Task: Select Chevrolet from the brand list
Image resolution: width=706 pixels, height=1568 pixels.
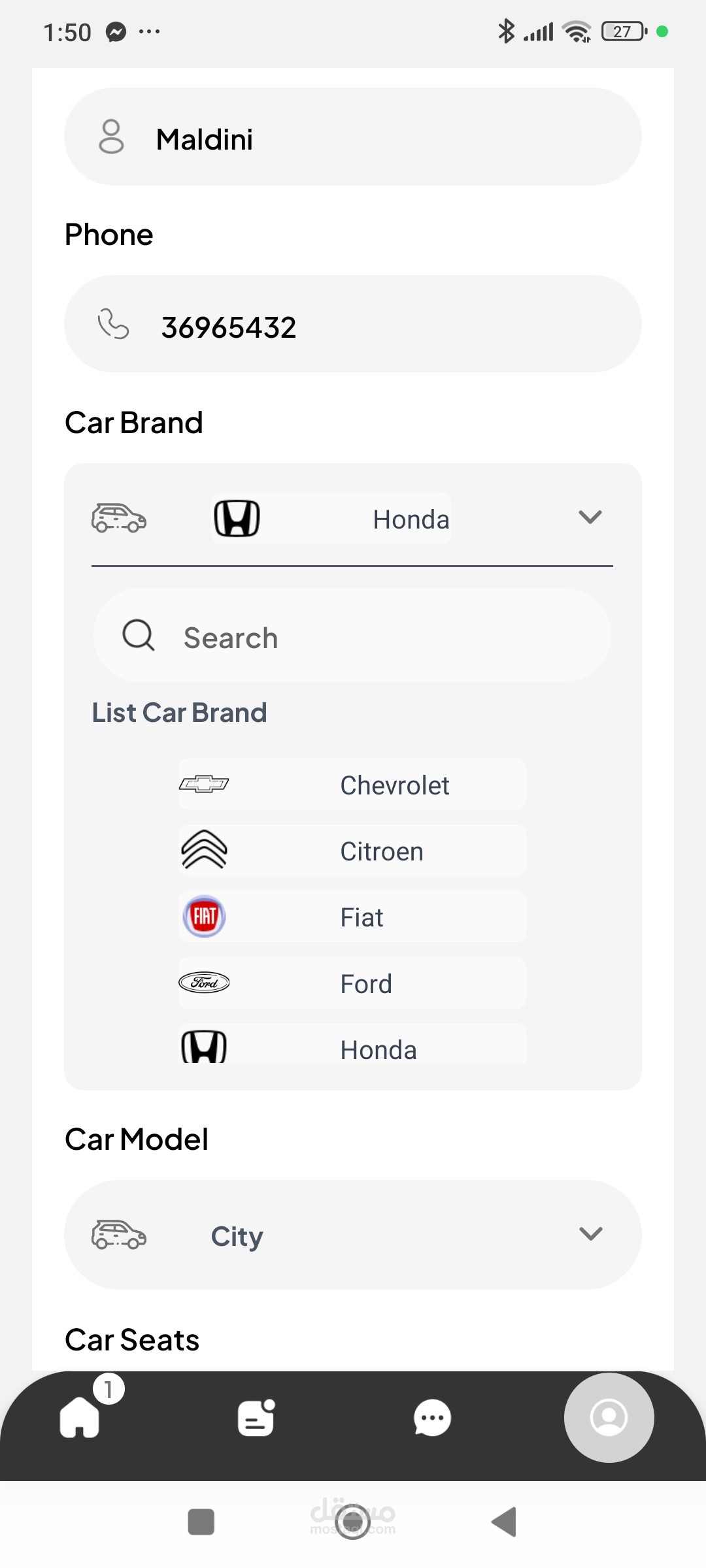Action: tap(352, 784)
